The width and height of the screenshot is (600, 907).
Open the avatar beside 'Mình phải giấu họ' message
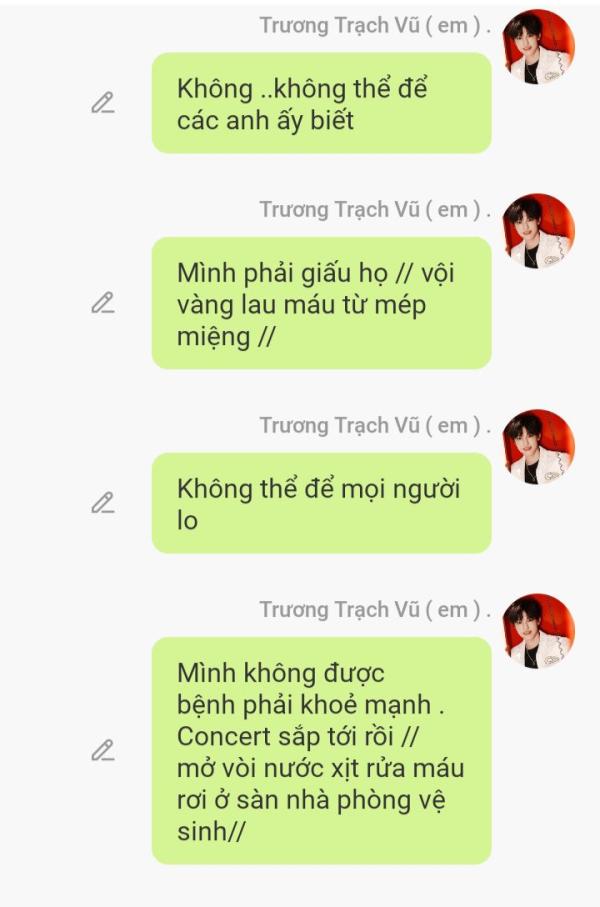(x=538, y=231)
